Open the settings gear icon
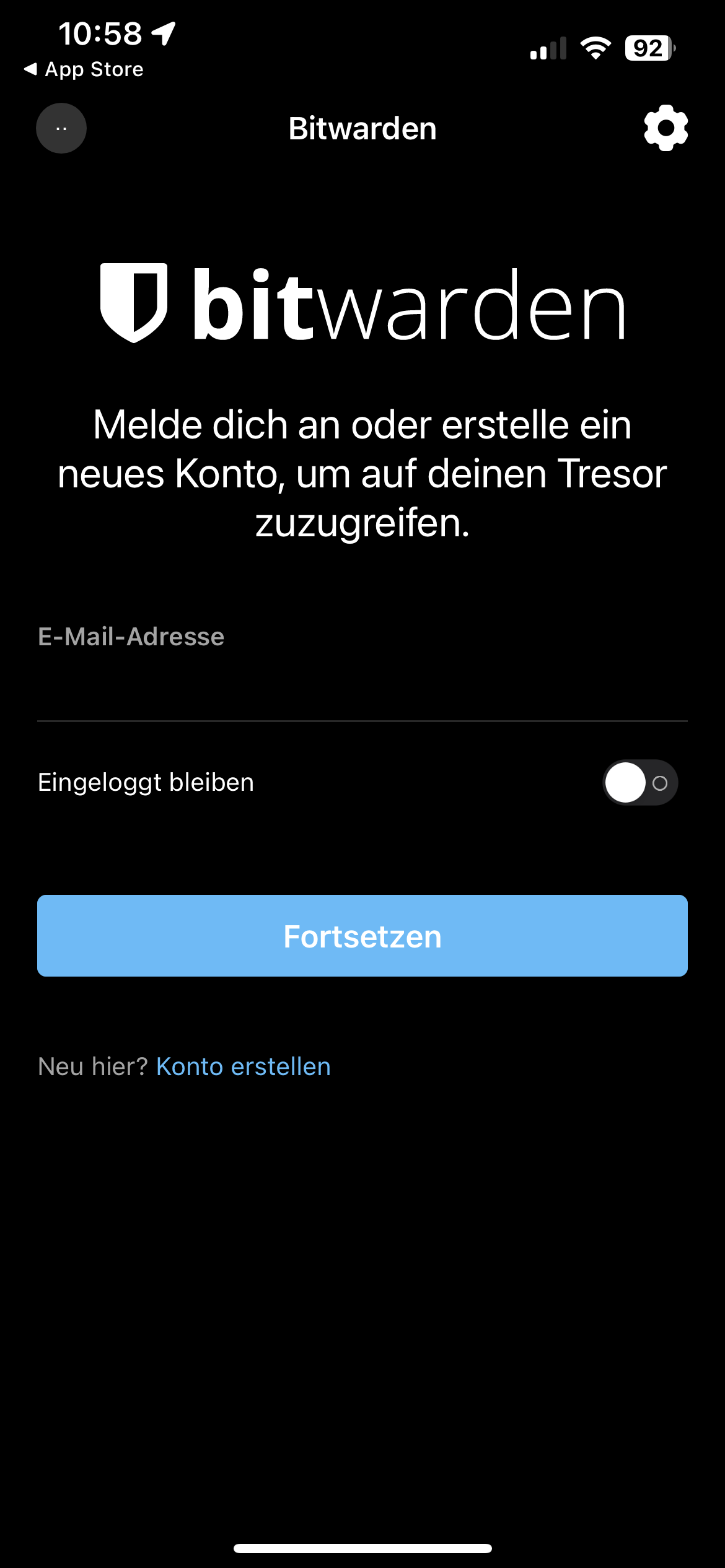The image size is (725, 1568). point(666,128)
